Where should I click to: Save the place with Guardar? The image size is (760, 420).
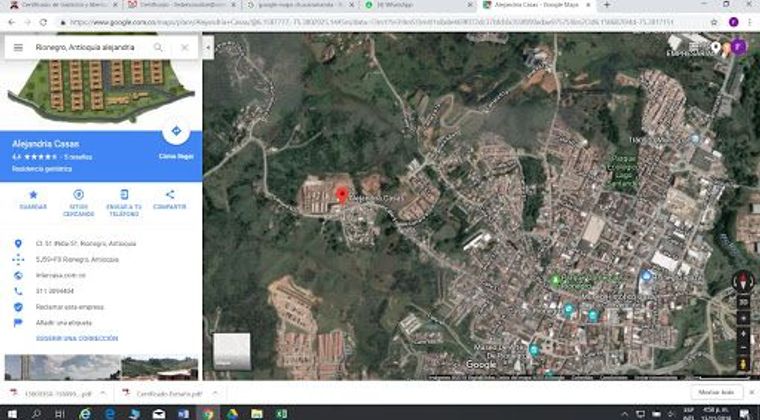tap(33, 200)
